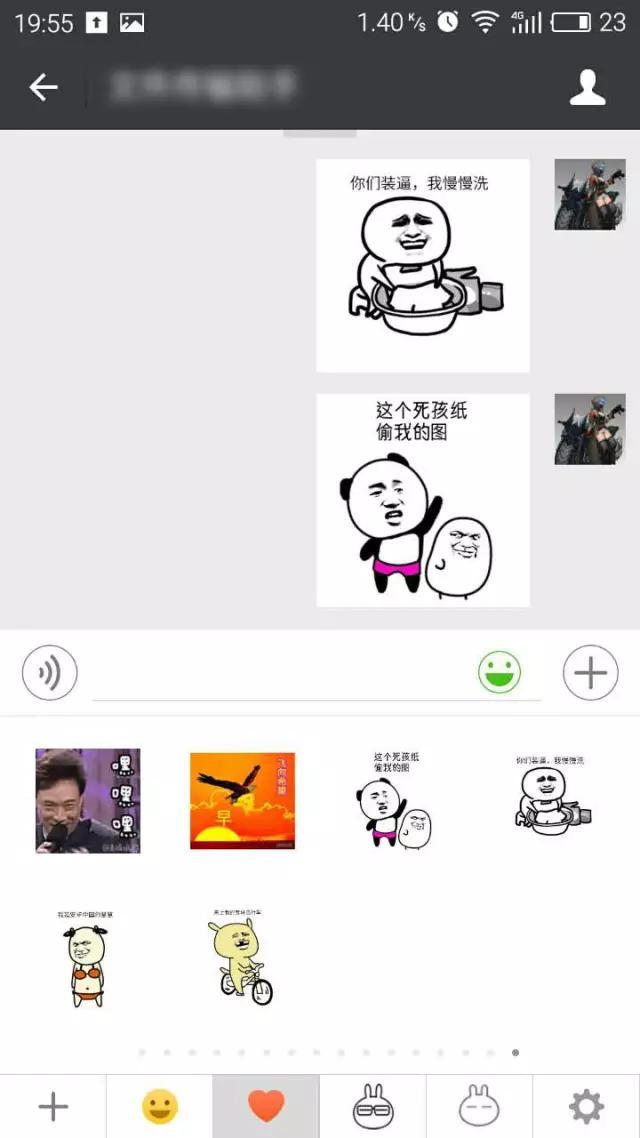The height and width of the screenshot is (1138, 640).
Task: Go back using the top-left arrow
Action: [x=43, y=88]
